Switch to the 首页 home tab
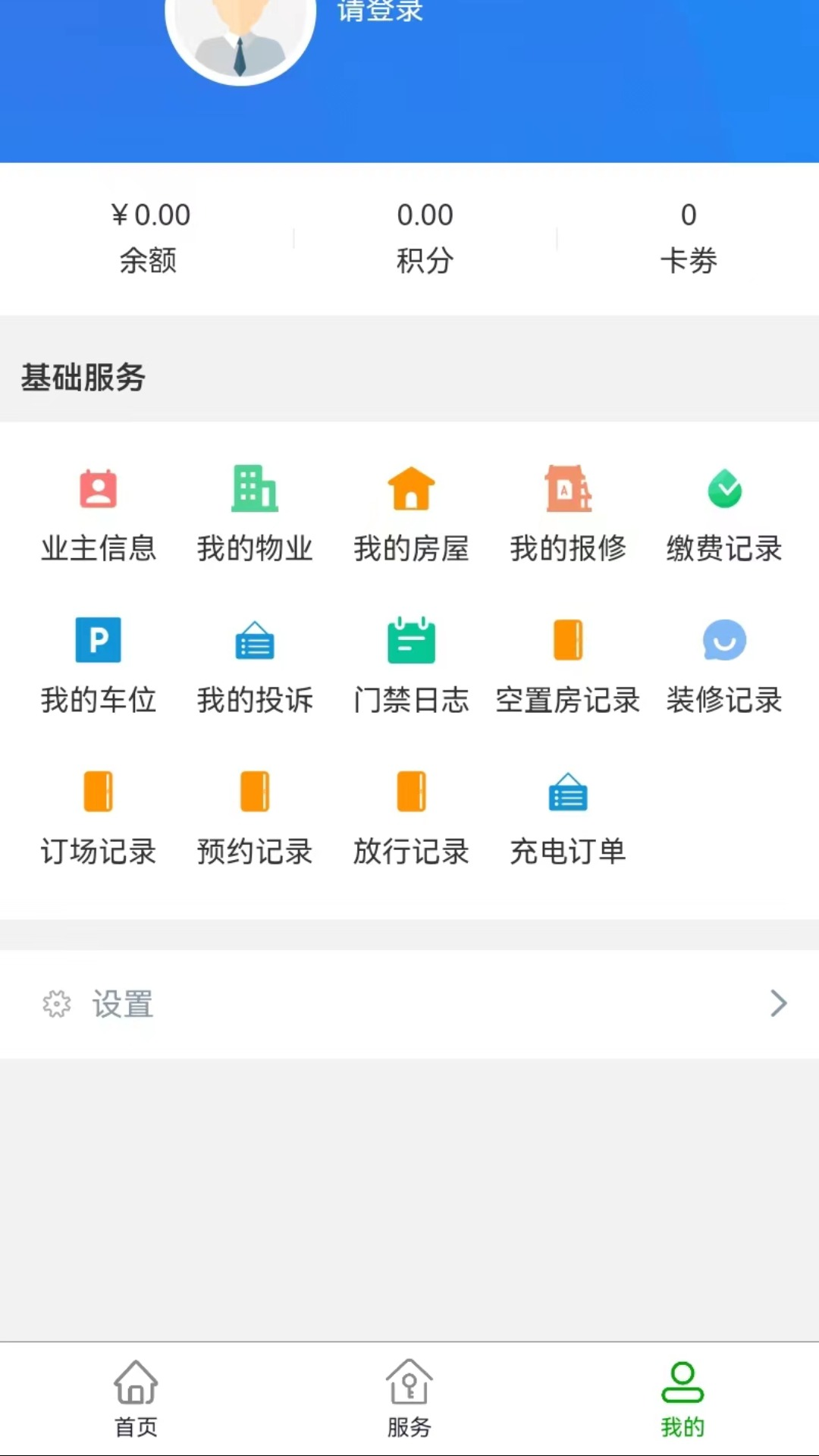Viewport: 819px width, 1456px height. point(136,1398)
